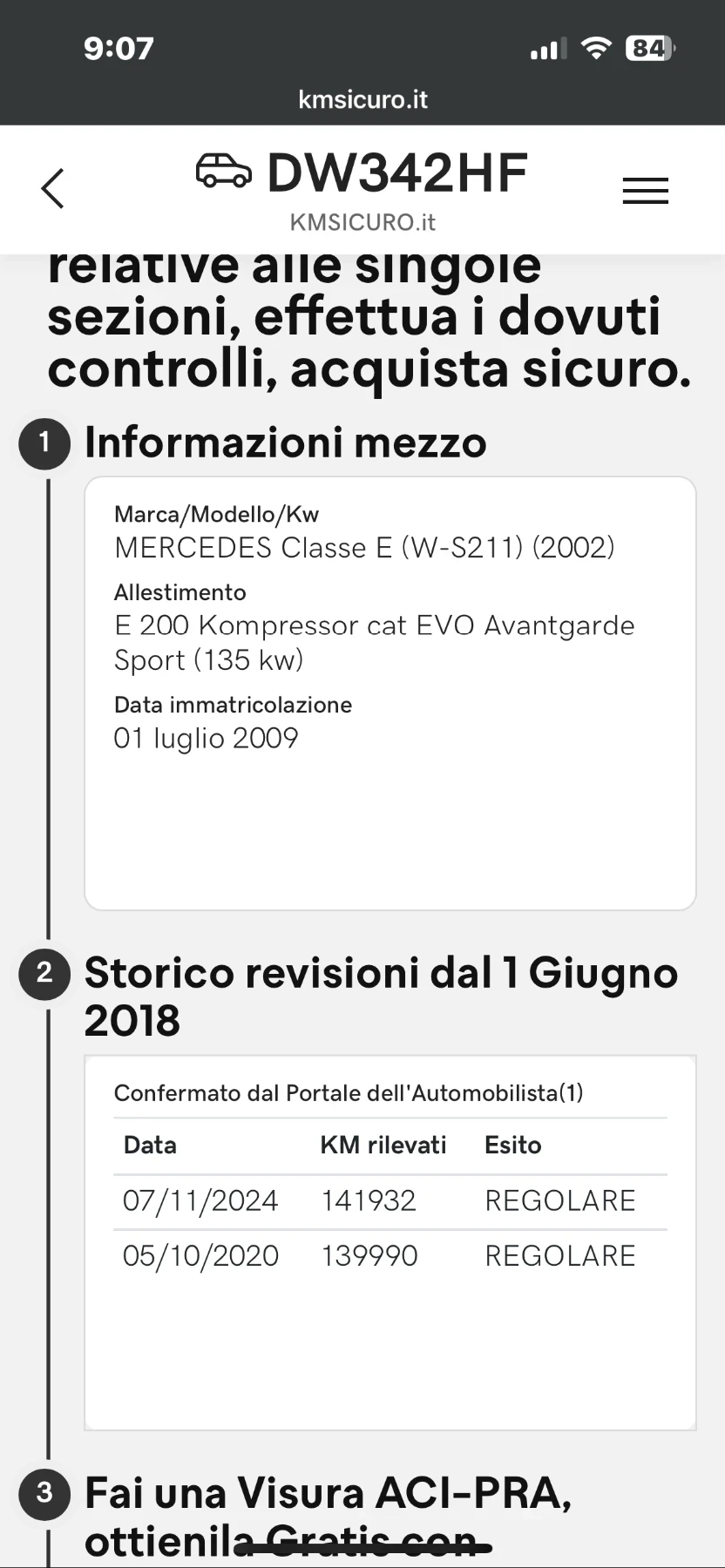Go back using the header arrow
Screen dimensions: 725x1568
coord(53,188)
